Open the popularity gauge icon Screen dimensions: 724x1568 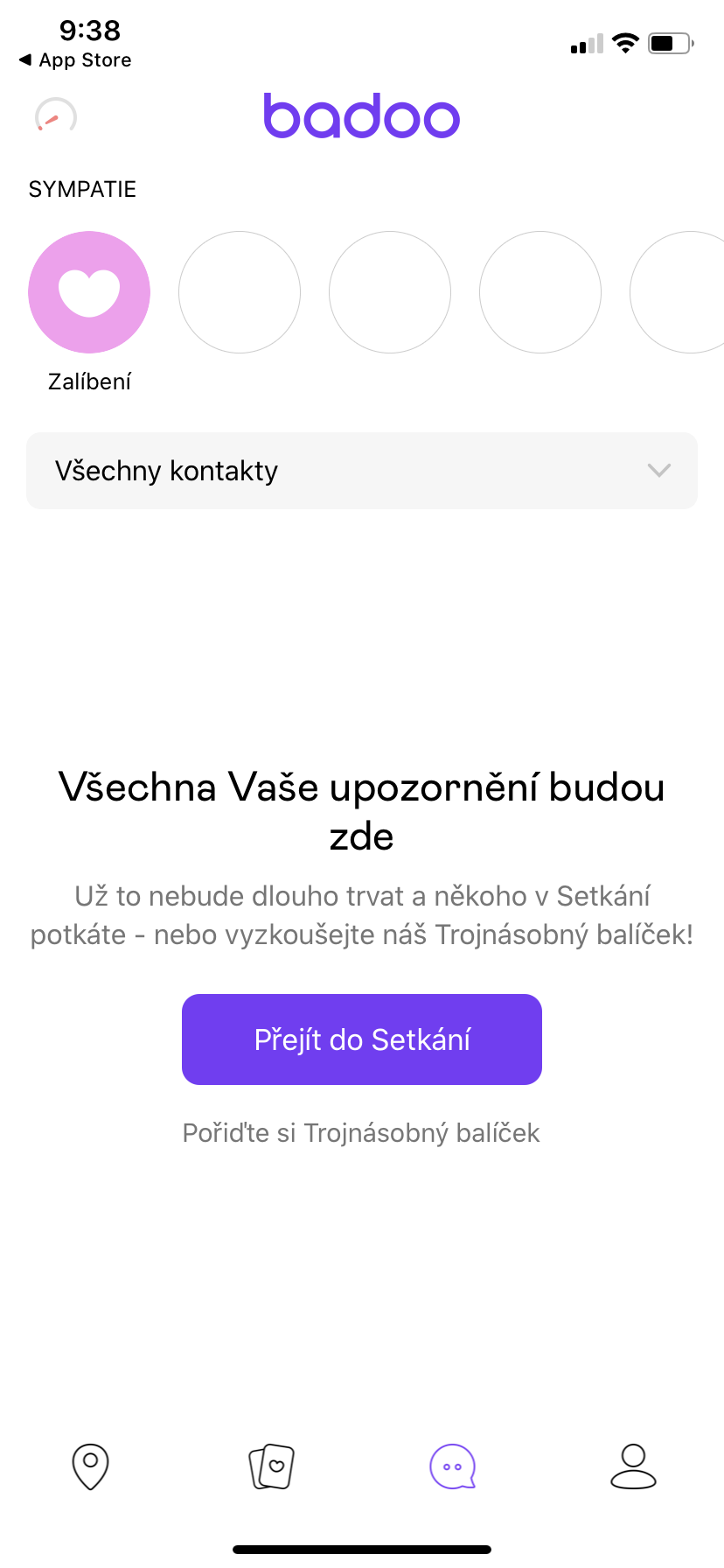pos(56,116)
